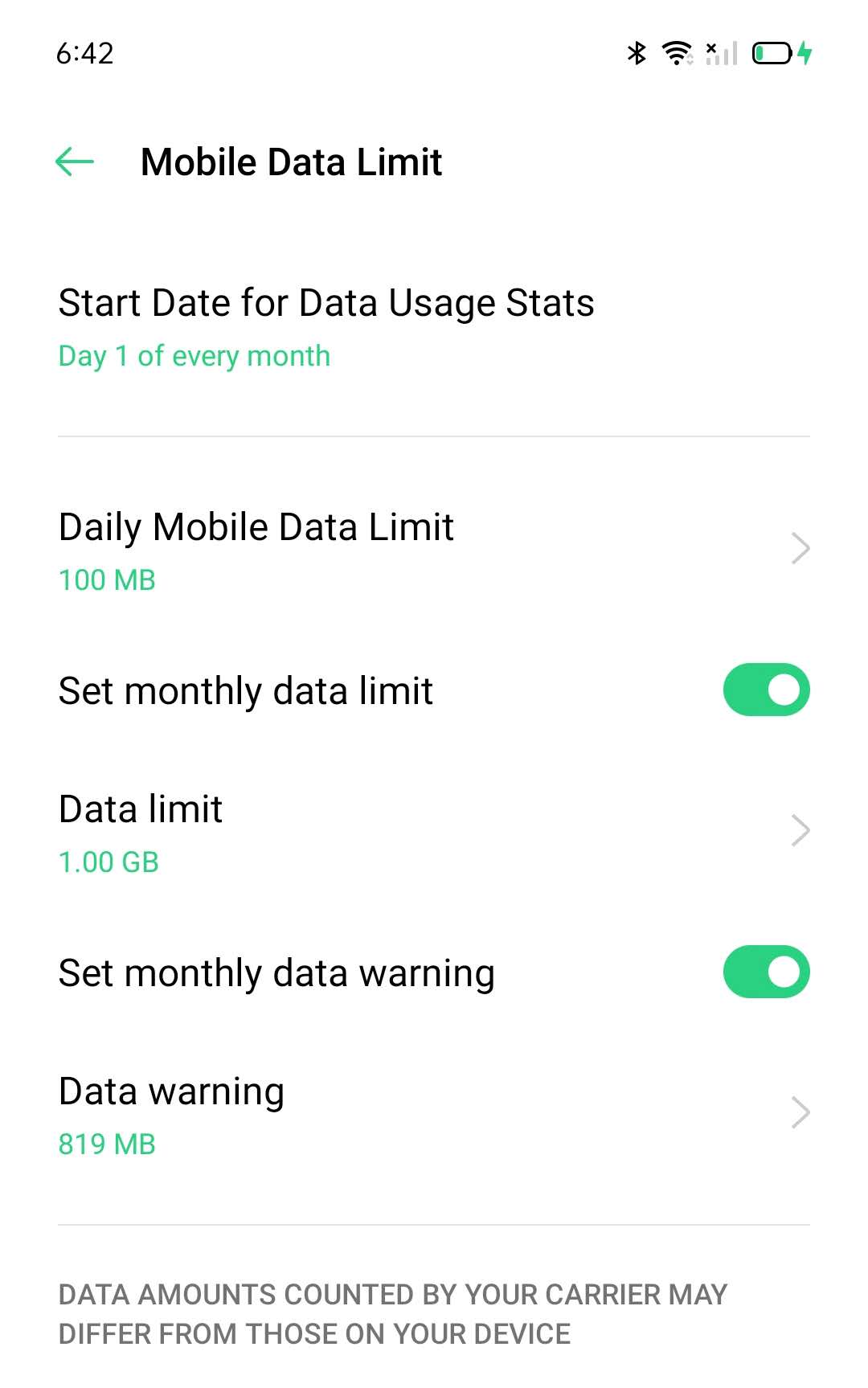
Task: Turn off Set monthly data limit
Action: click(x=766, y=690)
